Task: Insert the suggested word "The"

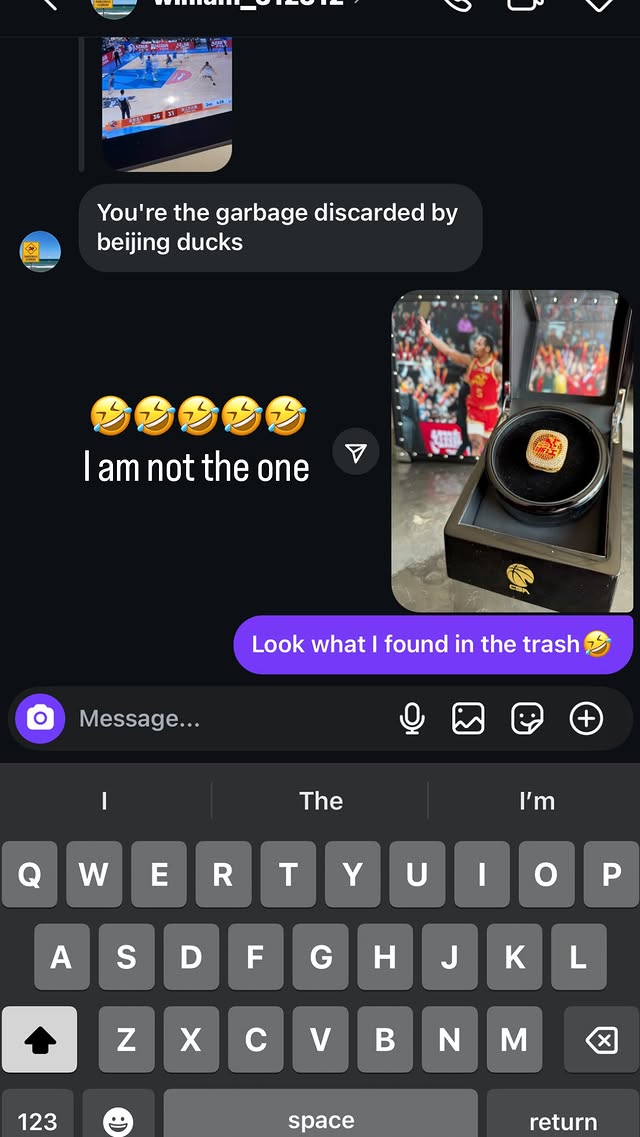Action: click(x=320, y=801)
